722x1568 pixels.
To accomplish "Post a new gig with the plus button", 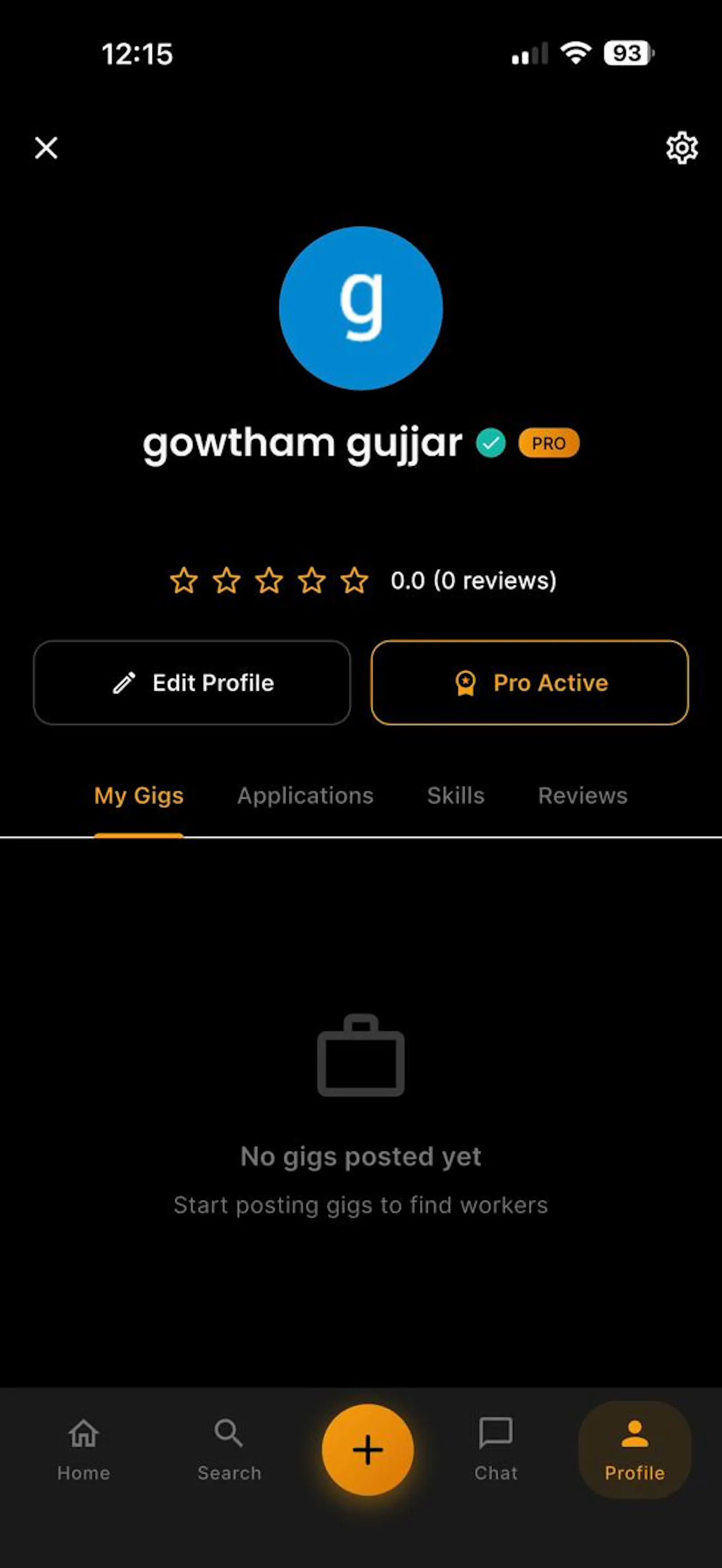I will click(x=367, y=1449).
